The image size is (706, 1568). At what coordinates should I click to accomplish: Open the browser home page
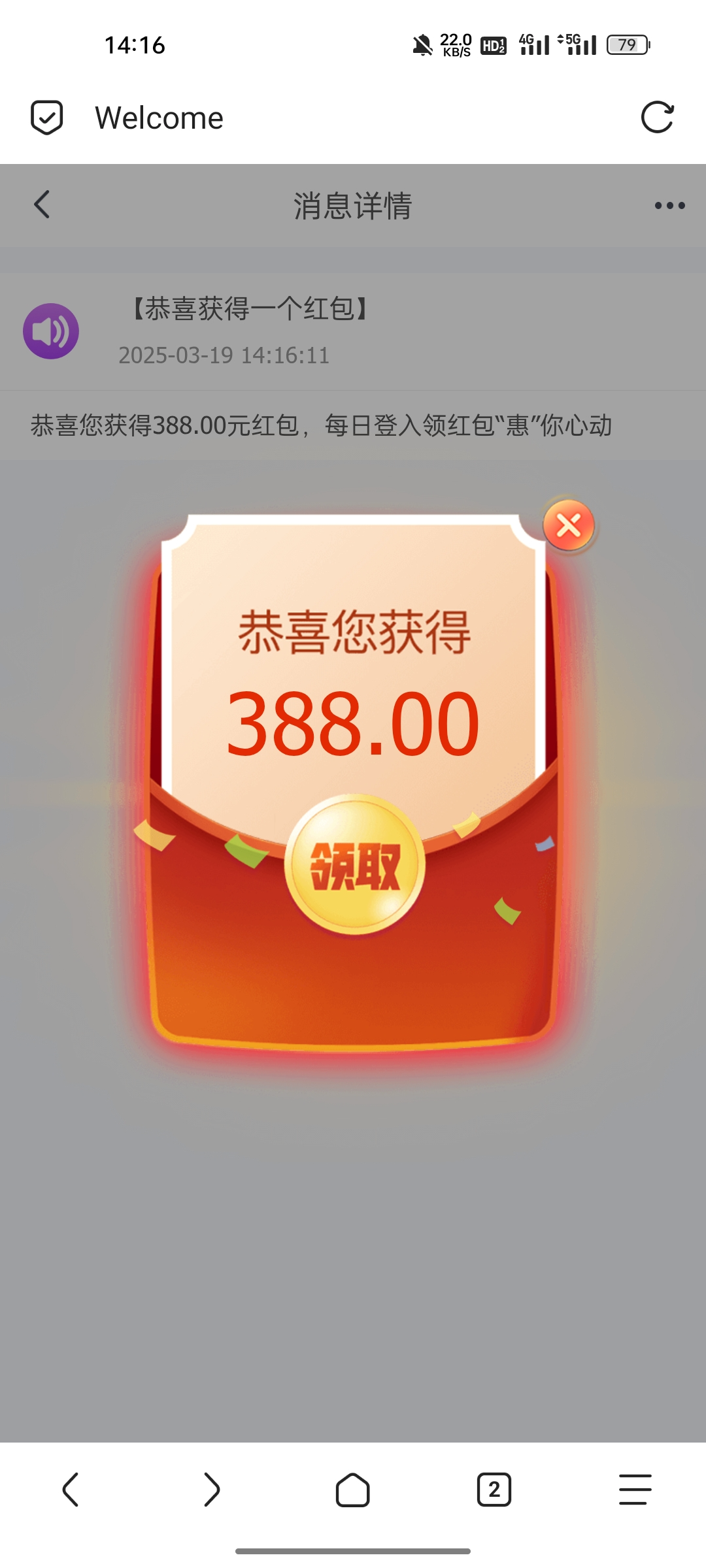click(x=352, y=1490)
